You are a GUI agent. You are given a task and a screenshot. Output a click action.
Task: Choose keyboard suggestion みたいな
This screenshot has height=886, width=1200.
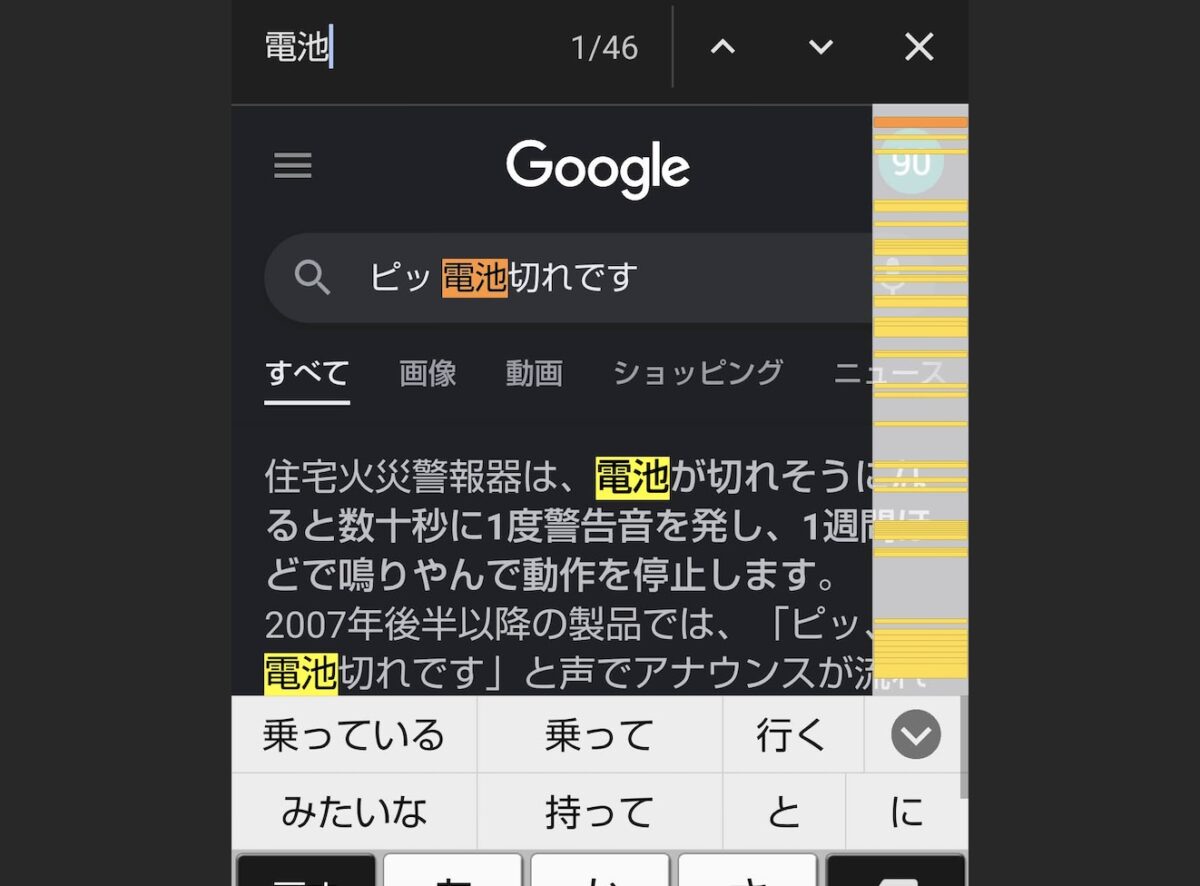click(x=354, y=812)
